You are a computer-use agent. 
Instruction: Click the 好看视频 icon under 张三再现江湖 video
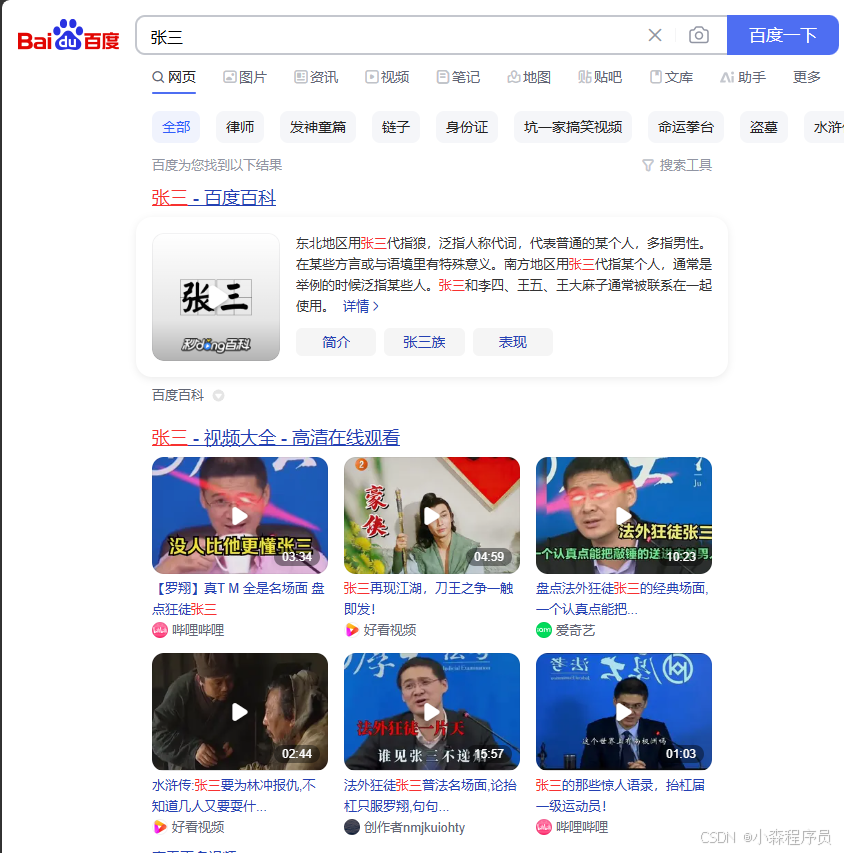pos(352,630)
